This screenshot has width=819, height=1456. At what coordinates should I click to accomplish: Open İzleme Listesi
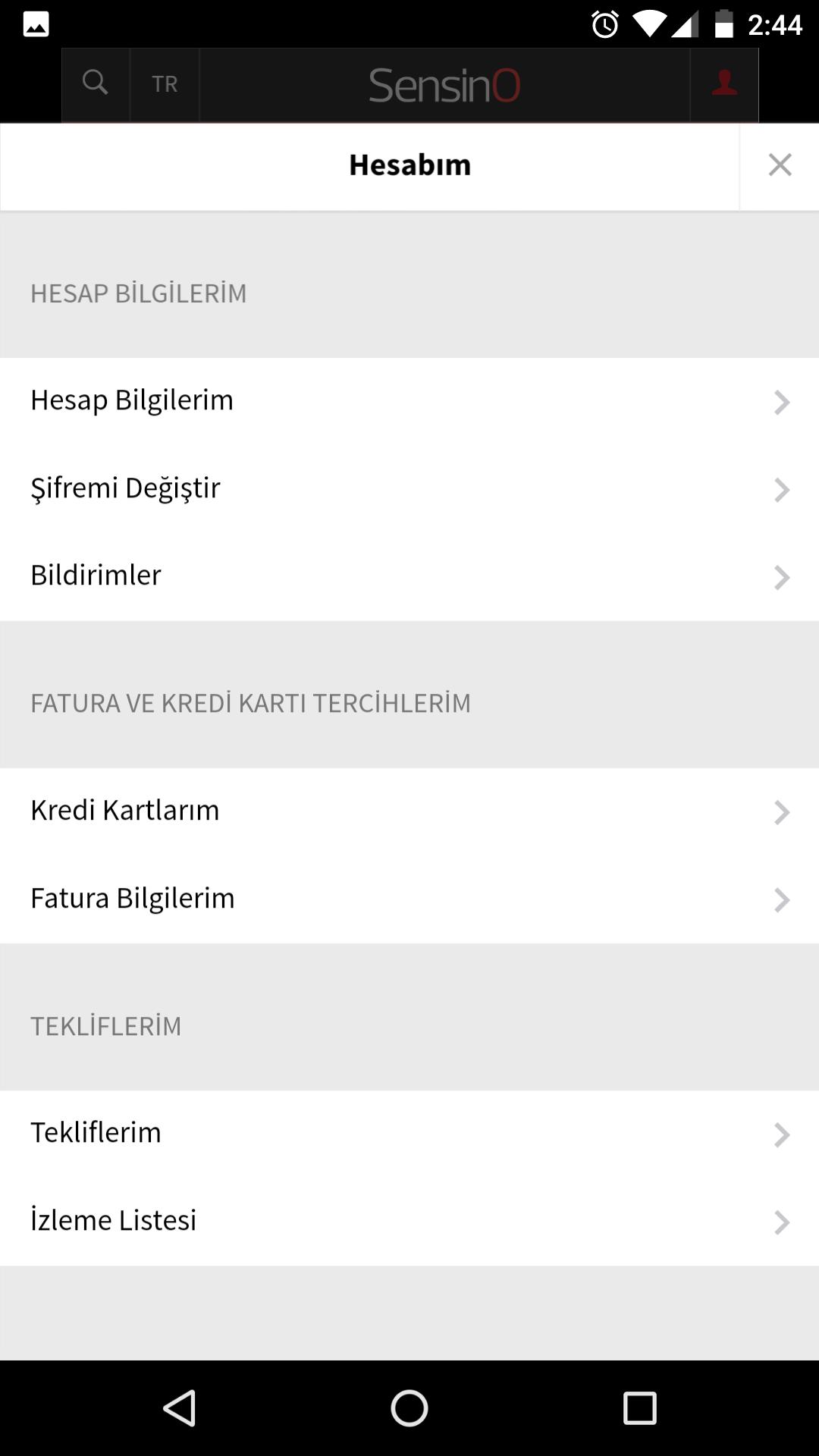(409, 1221)
